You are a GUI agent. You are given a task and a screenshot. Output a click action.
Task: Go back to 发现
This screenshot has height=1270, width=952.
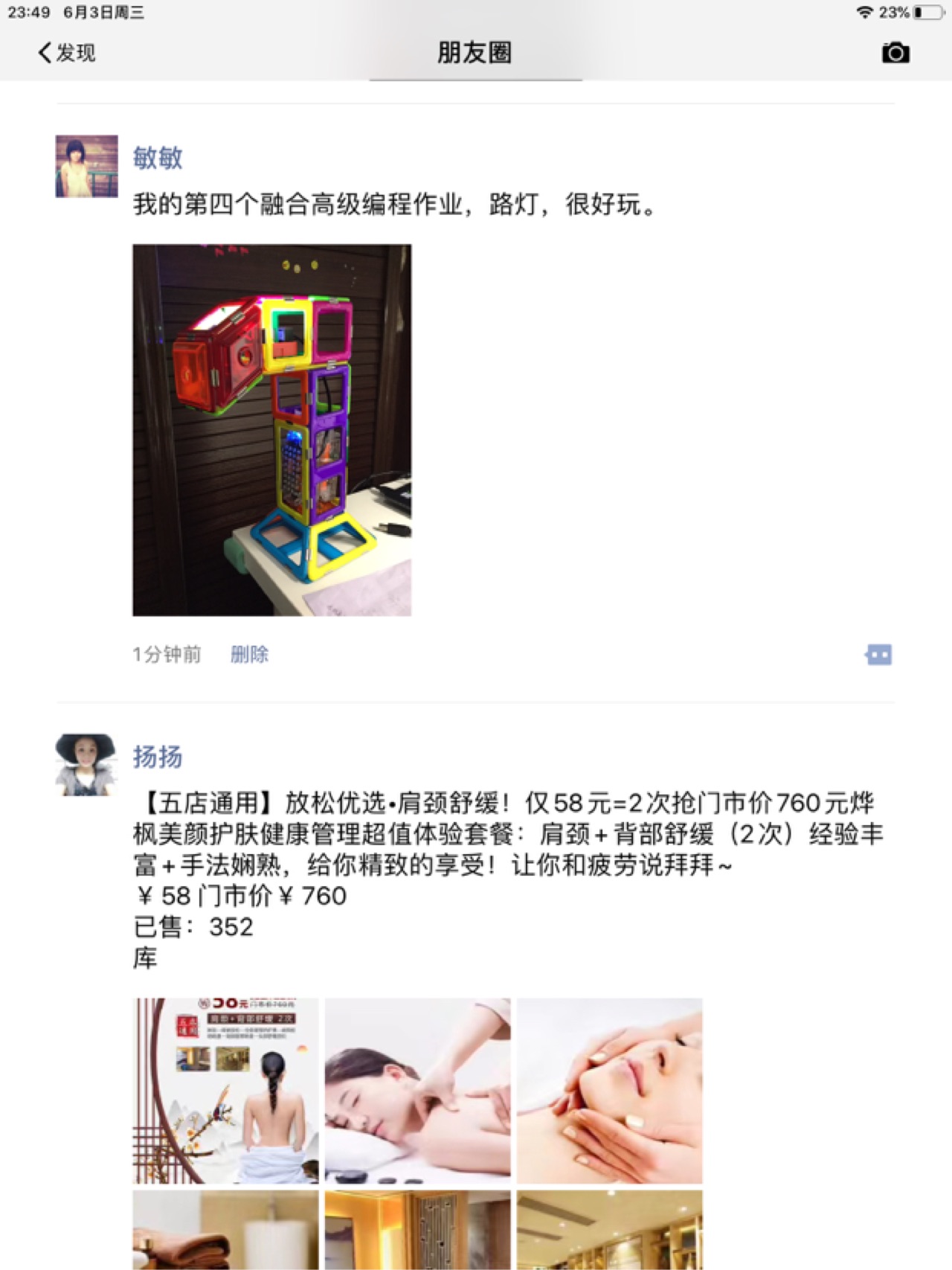[66, 53]
